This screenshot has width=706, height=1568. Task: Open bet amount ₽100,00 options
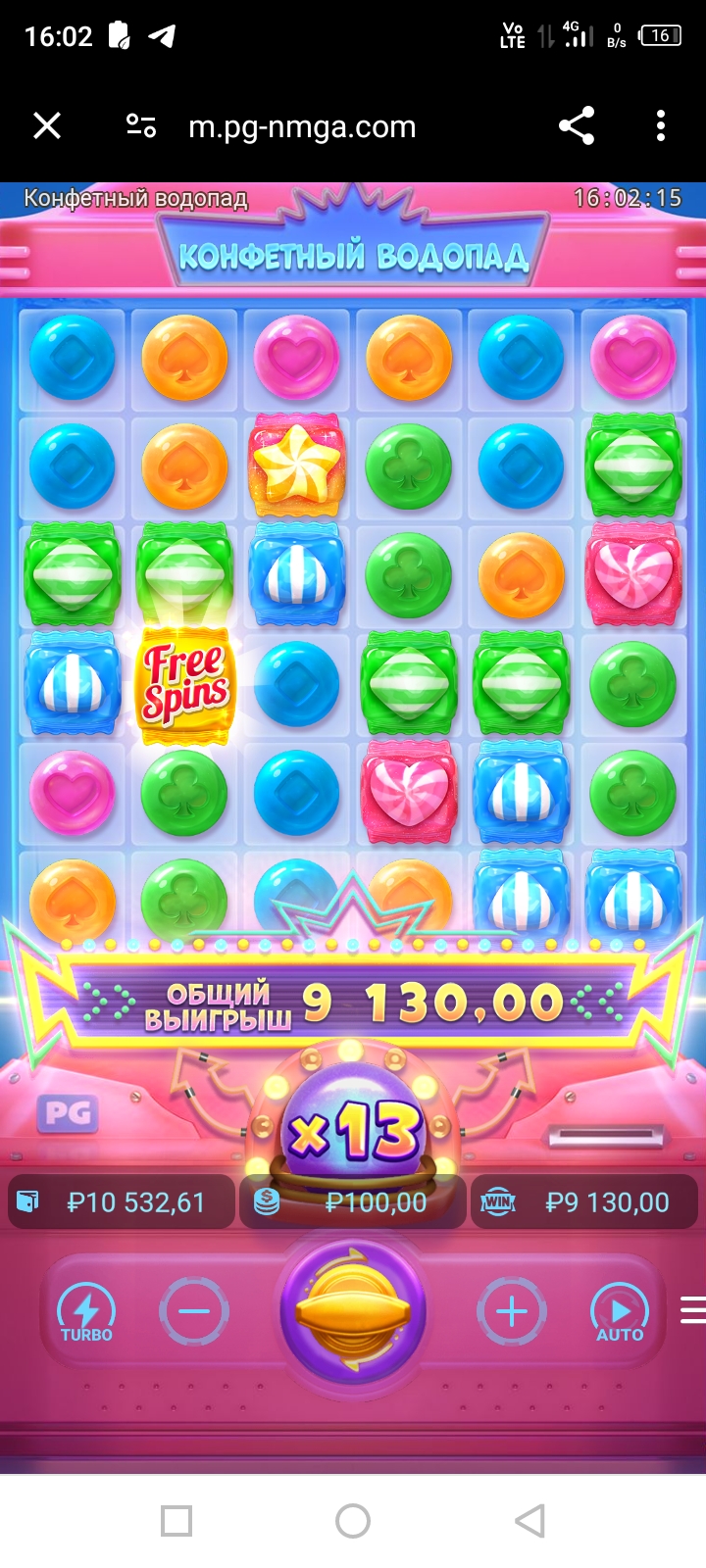pos(353,1202)
